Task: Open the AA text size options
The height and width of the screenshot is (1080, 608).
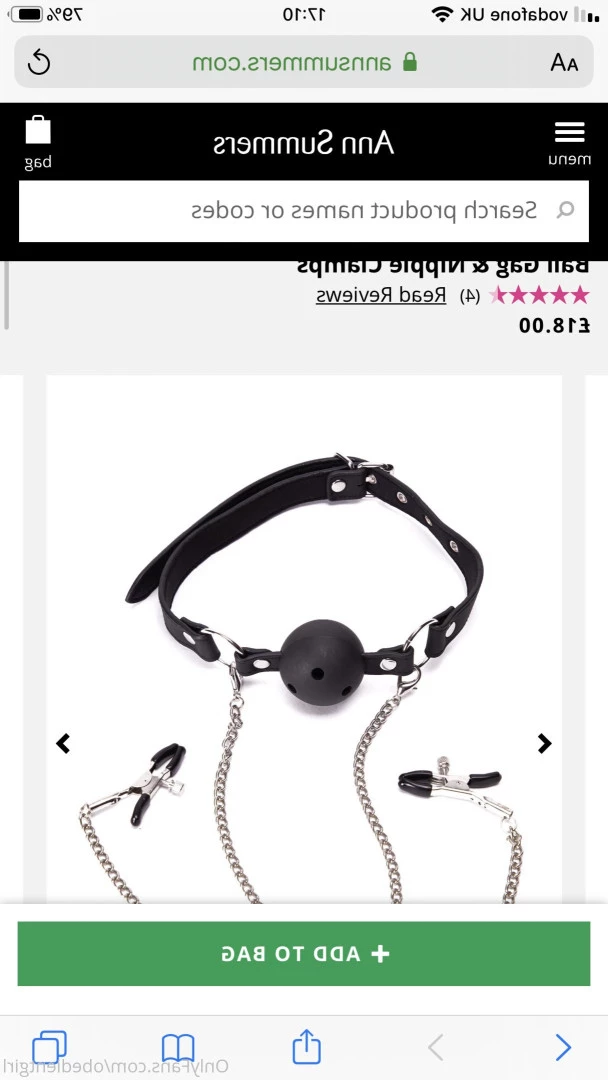Action: coord(564,63)
